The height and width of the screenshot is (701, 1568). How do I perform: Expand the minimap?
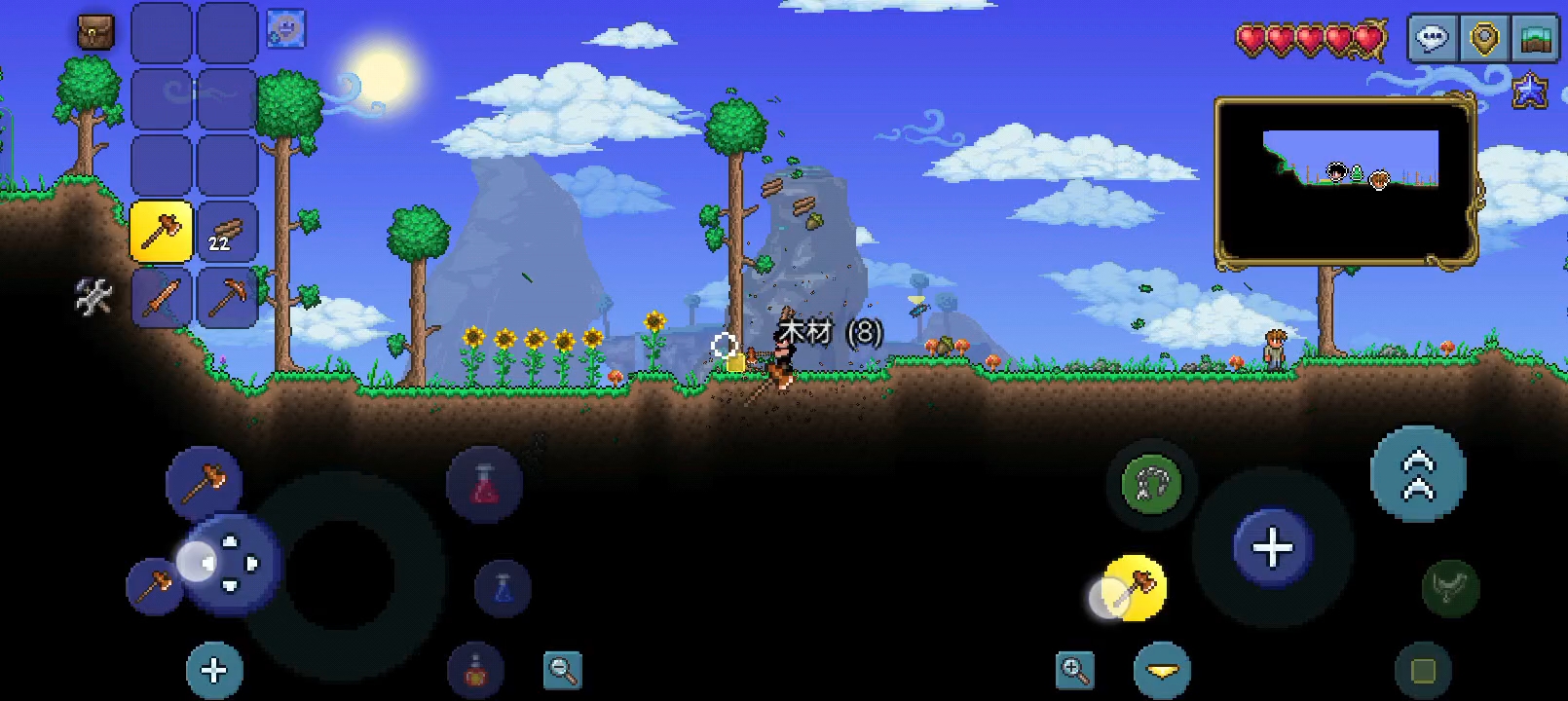coord(1344,182)
